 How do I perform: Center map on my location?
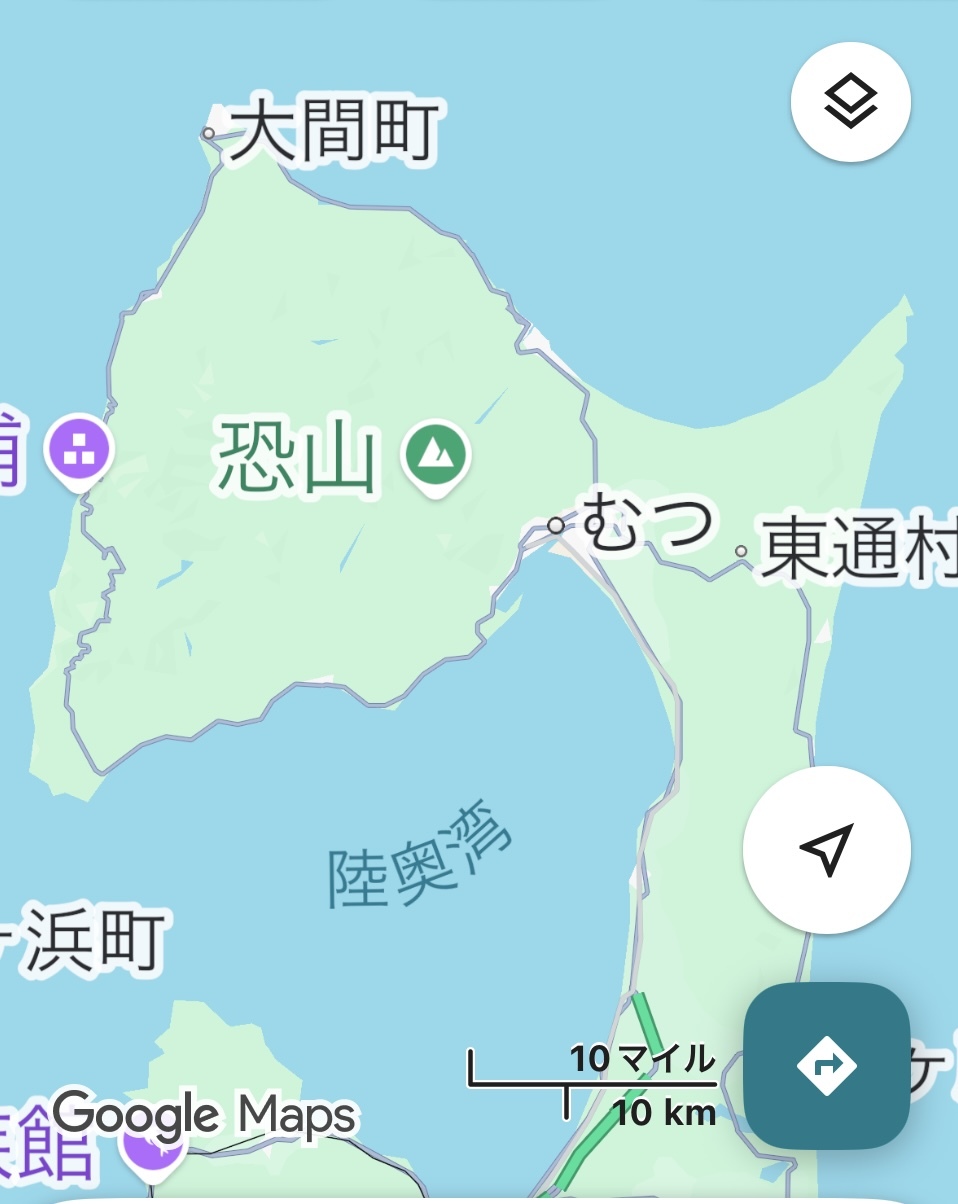coord(827,850)
